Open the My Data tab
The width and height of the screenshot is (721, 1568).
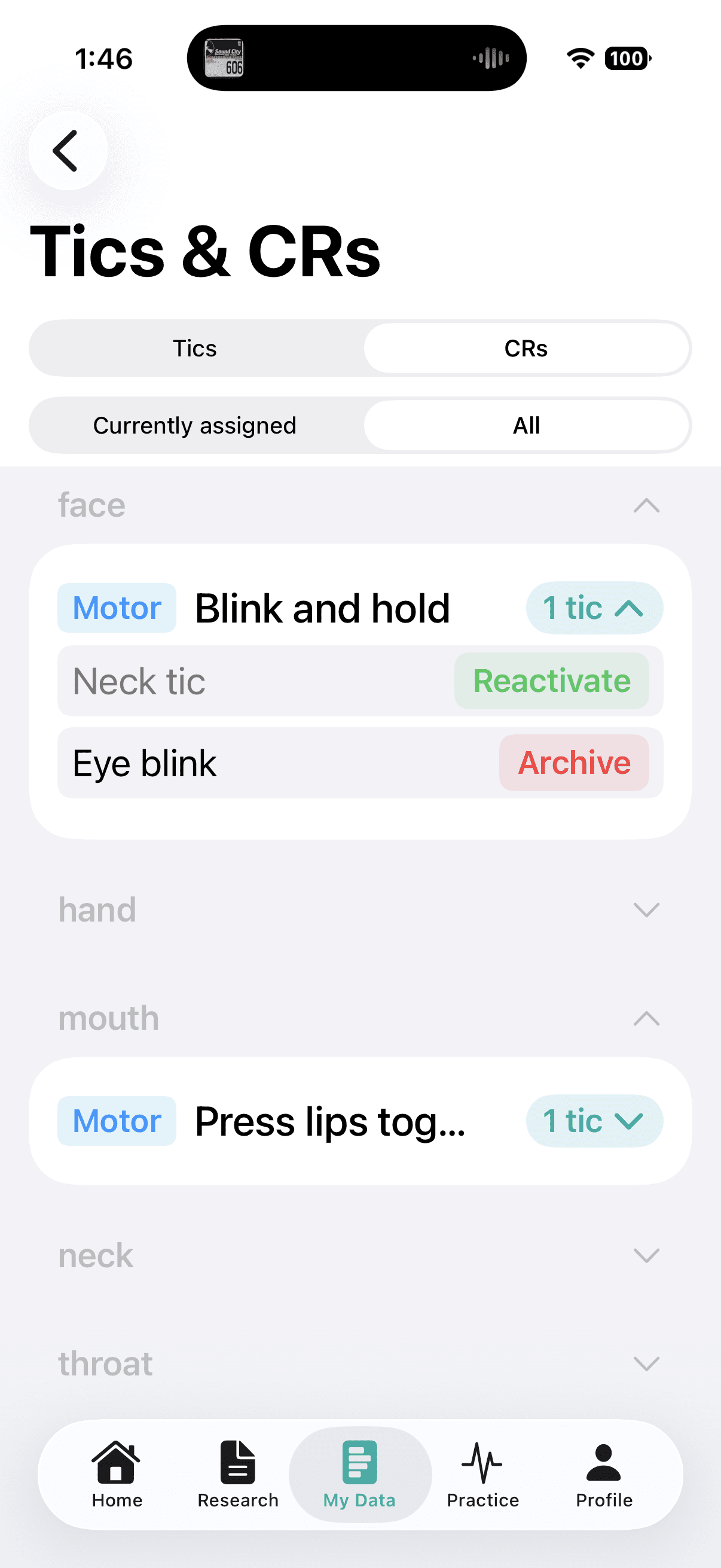pyautogui.click(x=359, y=1474)
